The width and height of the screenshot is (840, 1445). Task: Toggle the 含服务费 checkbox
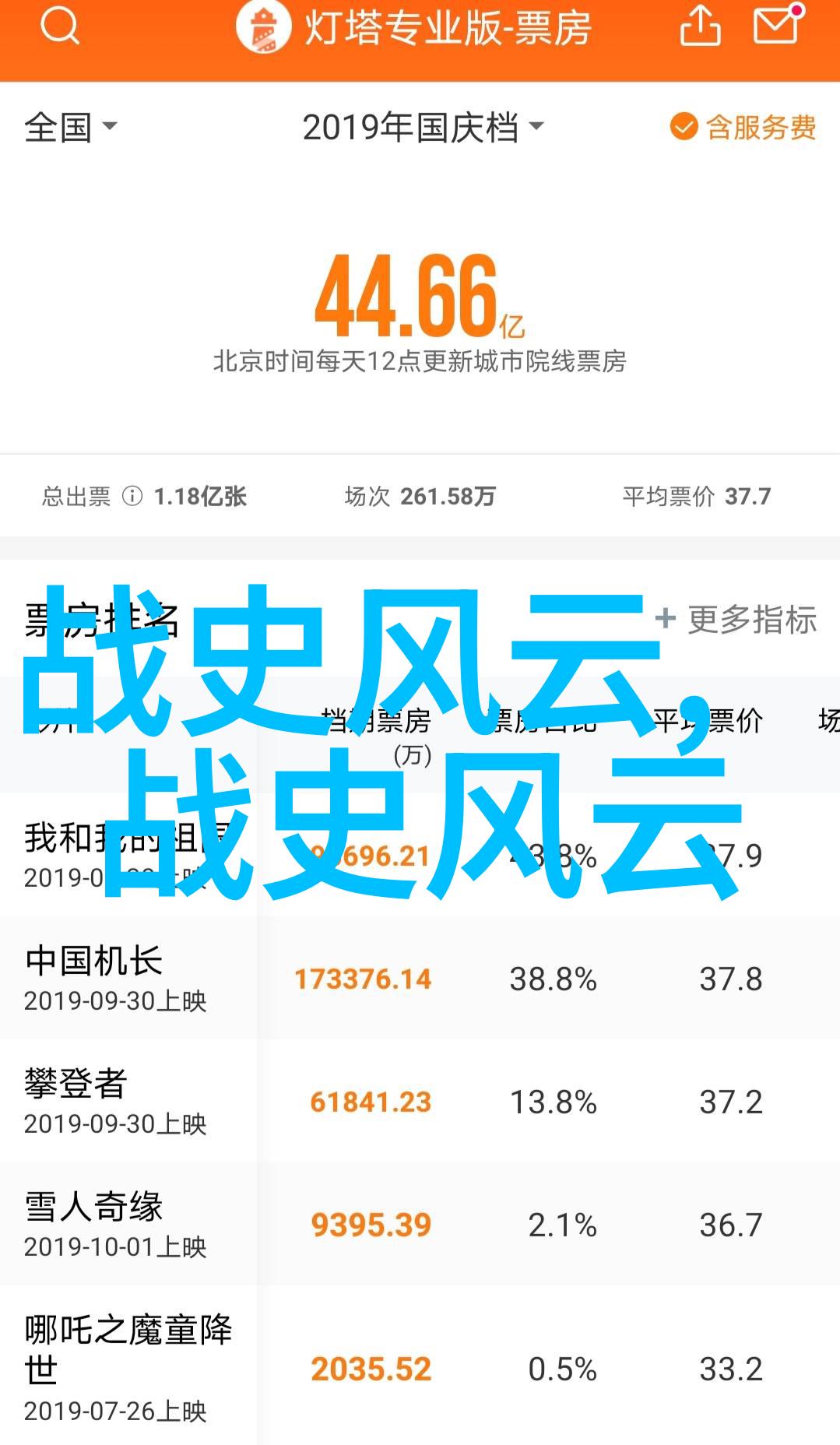(x=743, y=127)
